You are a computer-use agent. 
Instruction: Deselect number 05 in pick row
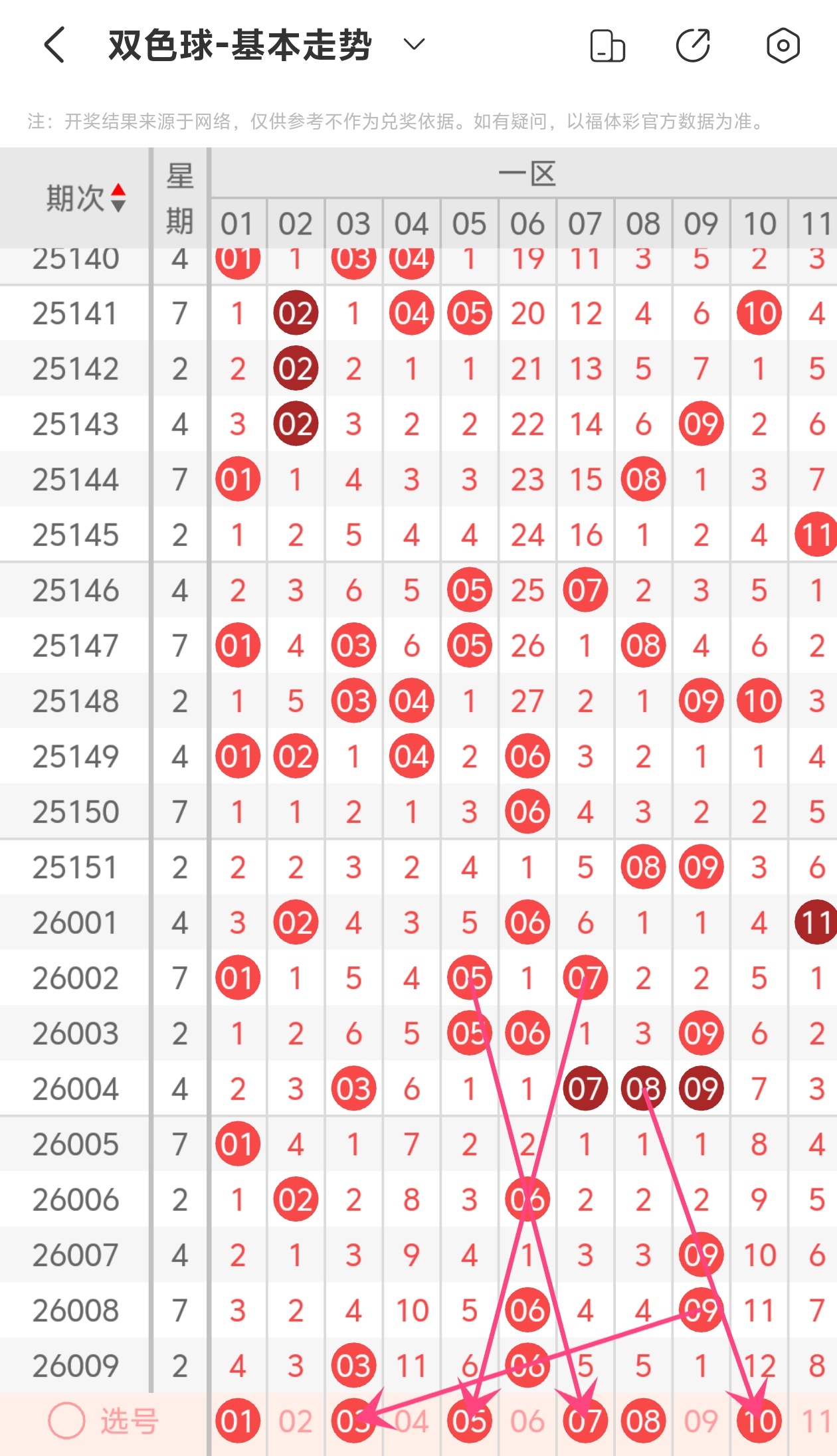click(x=469, y=1421)
